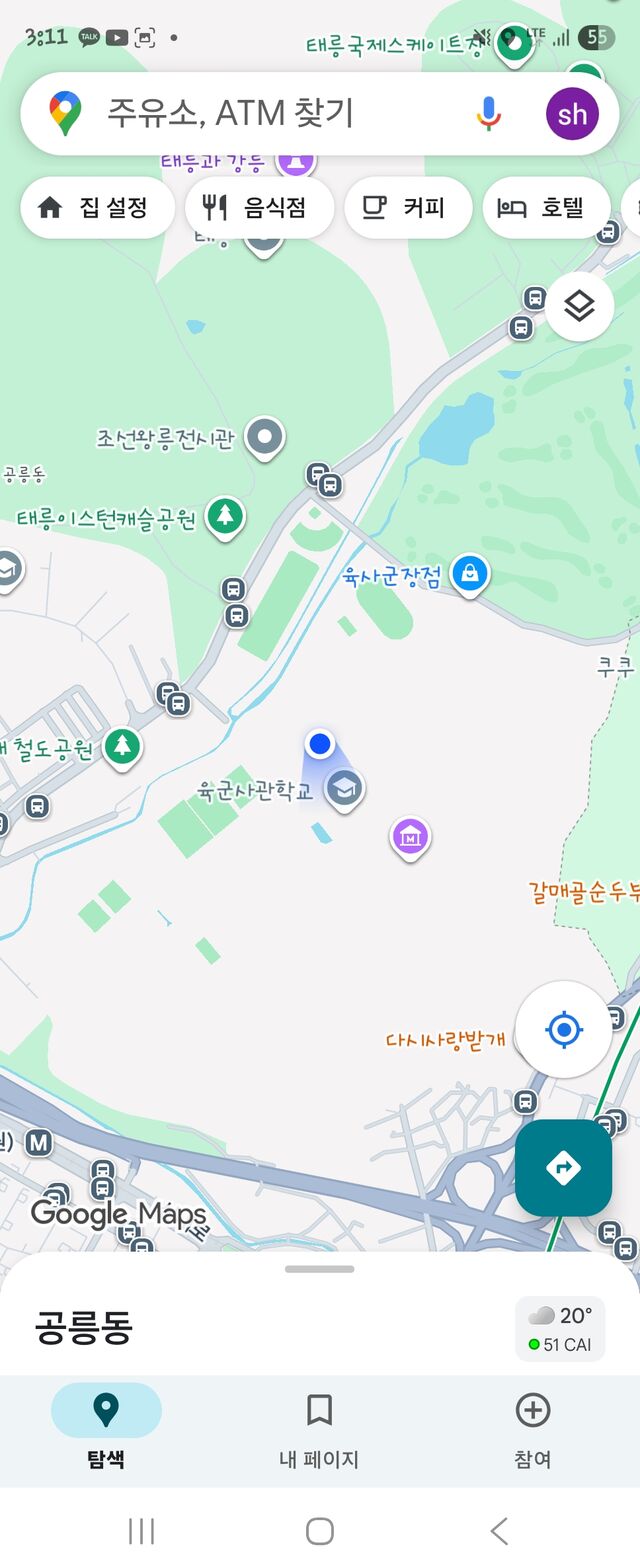
Task: Filter the map by 음식점
Action: pyautogui.click(x=259, y=208)
